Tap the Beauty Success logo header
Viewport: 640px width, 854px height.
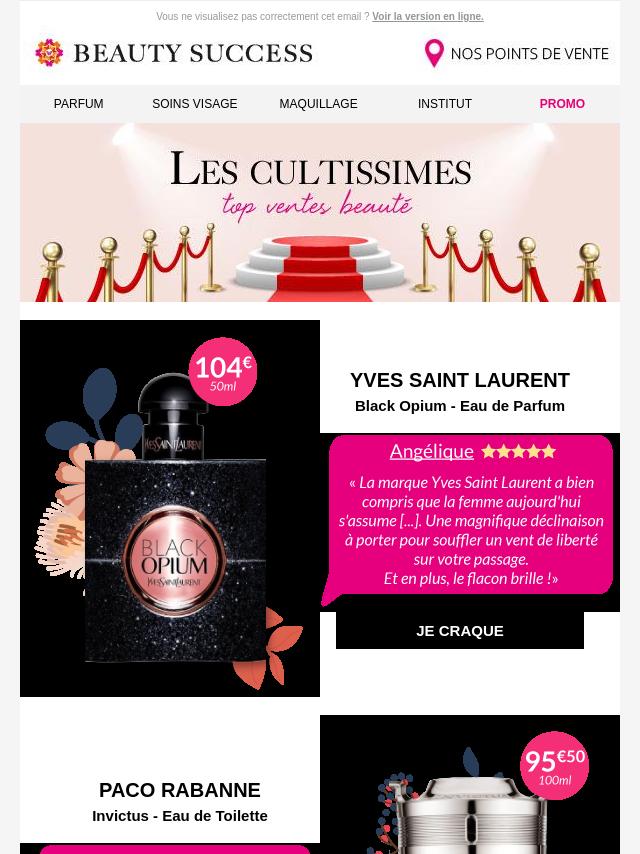pos(174,53)
